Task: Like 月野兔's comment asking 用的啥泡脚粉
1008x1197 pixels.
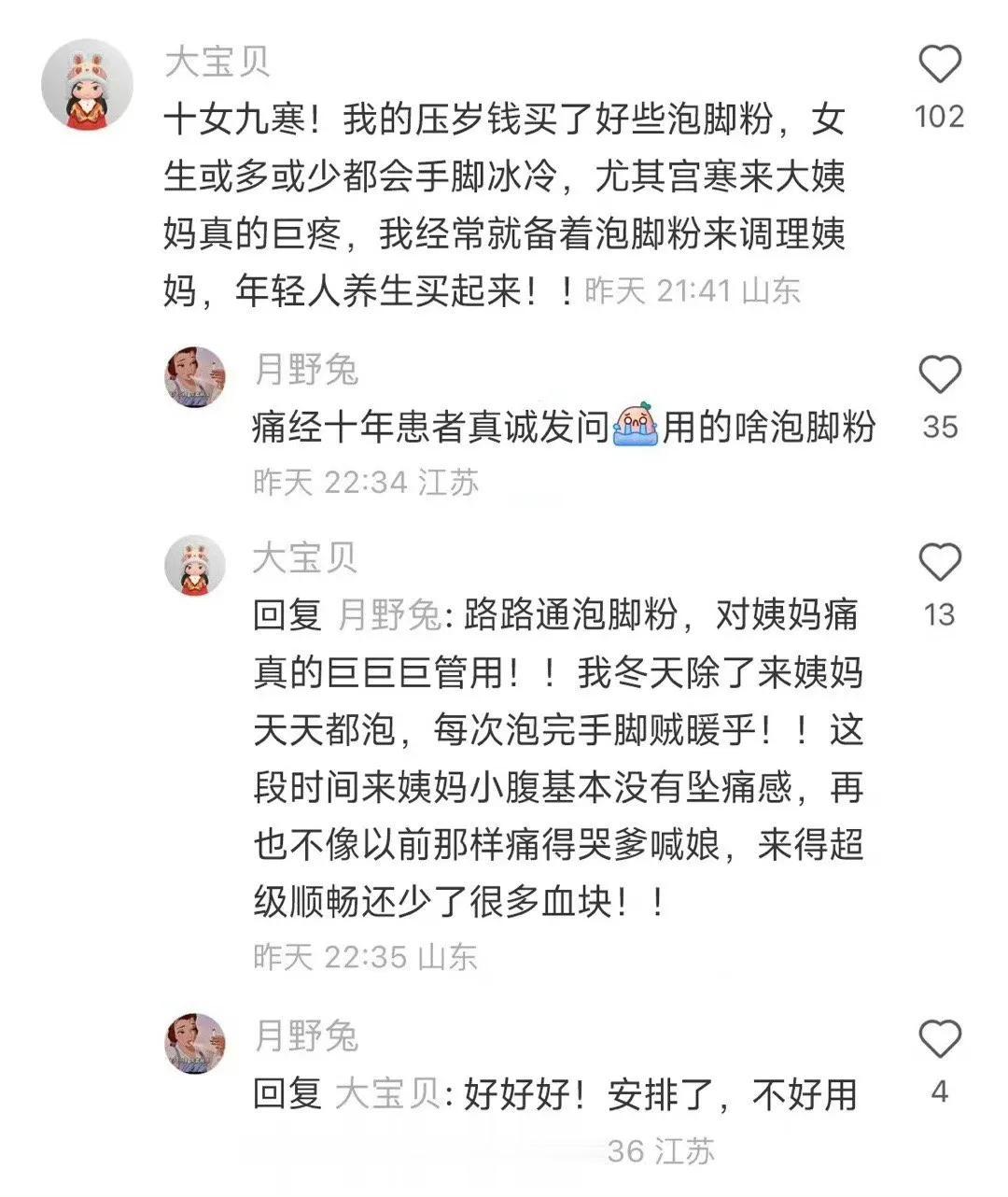Action: (939, 375)
